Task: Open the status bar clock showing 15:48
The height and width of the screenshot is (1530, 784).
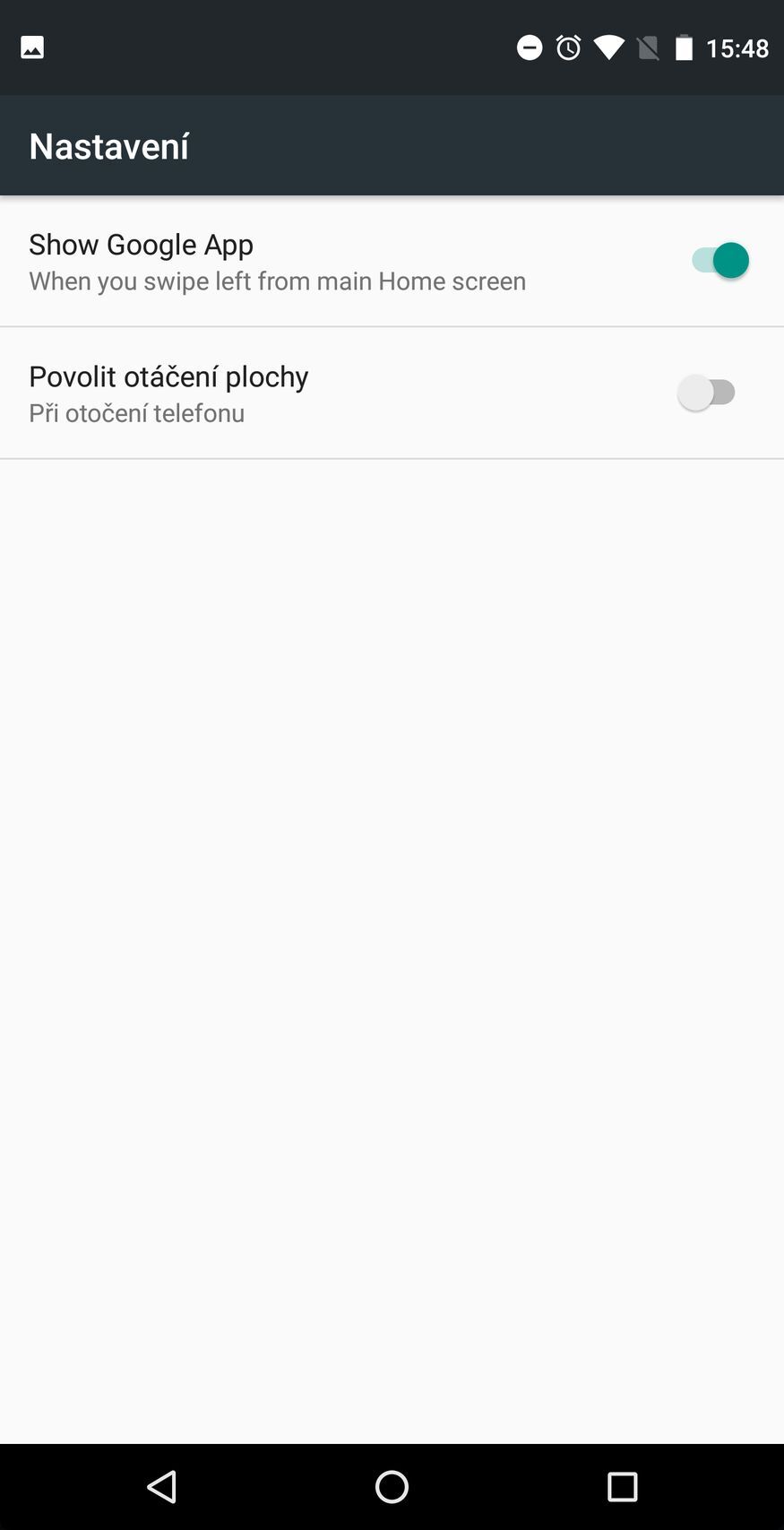Action: pos(737,47)
